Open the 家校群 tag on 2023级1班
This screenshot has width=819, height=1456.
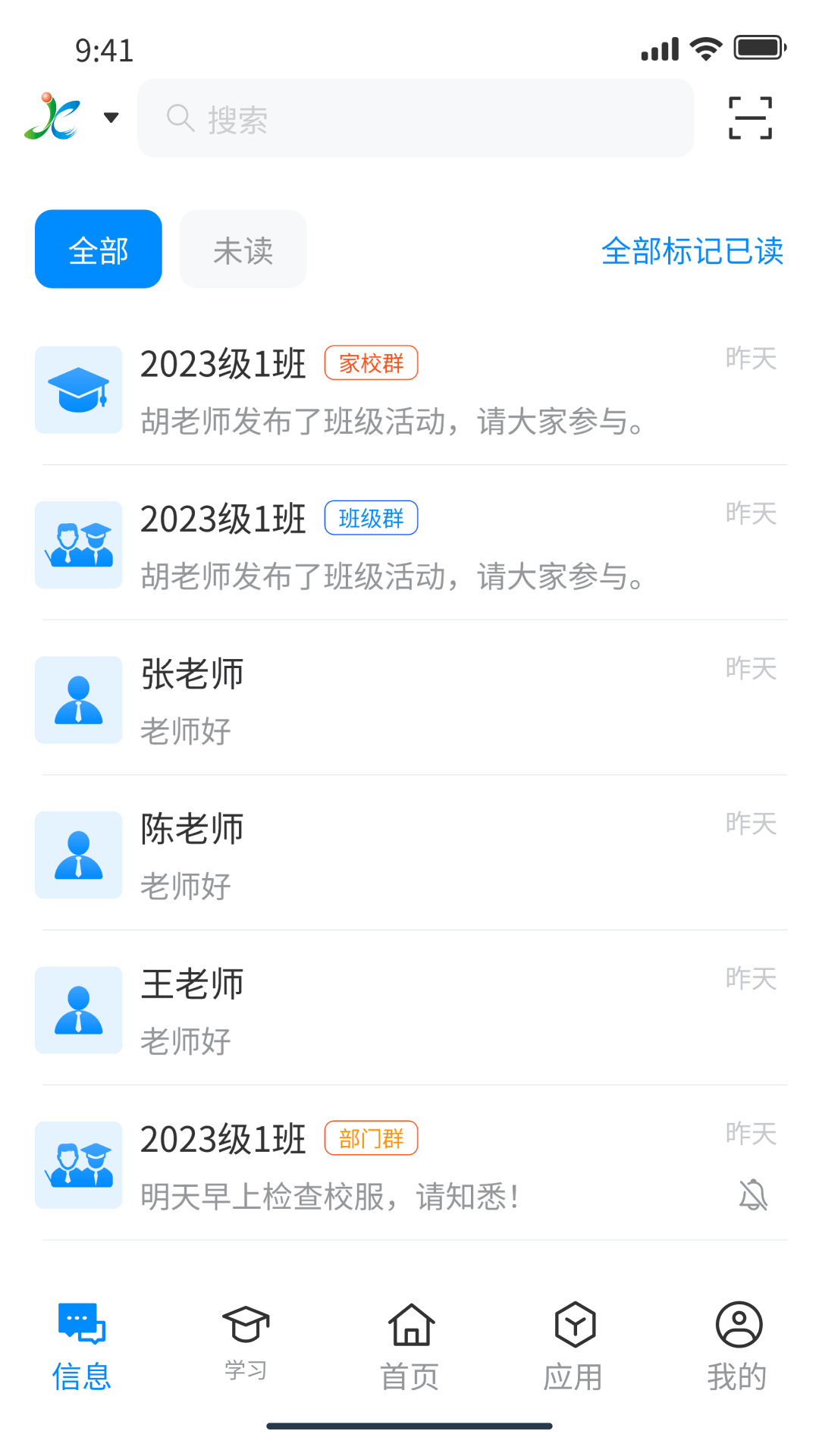[371, 362]
